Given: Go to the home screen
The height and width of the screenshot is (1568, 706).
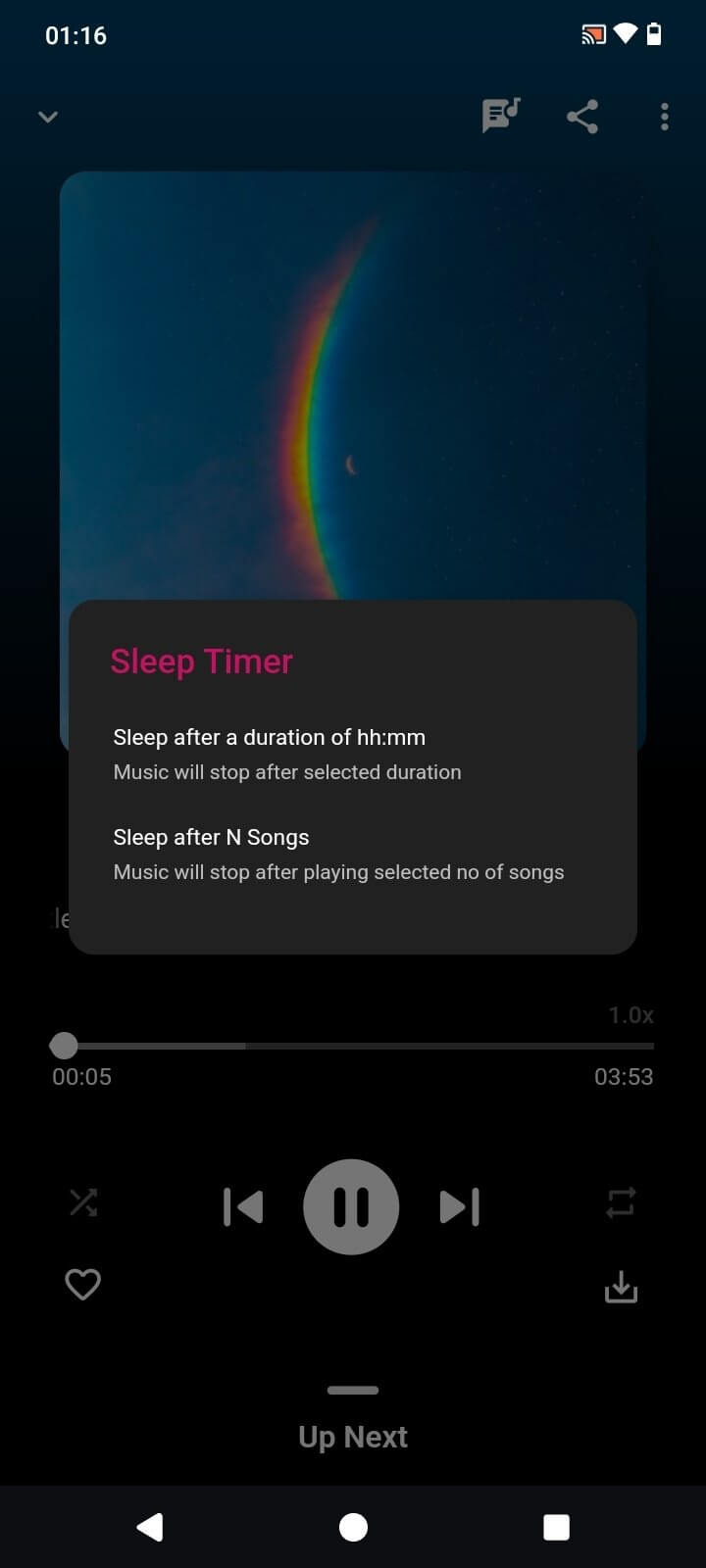Looking at the screenshot, I should tap(353, 1527).
